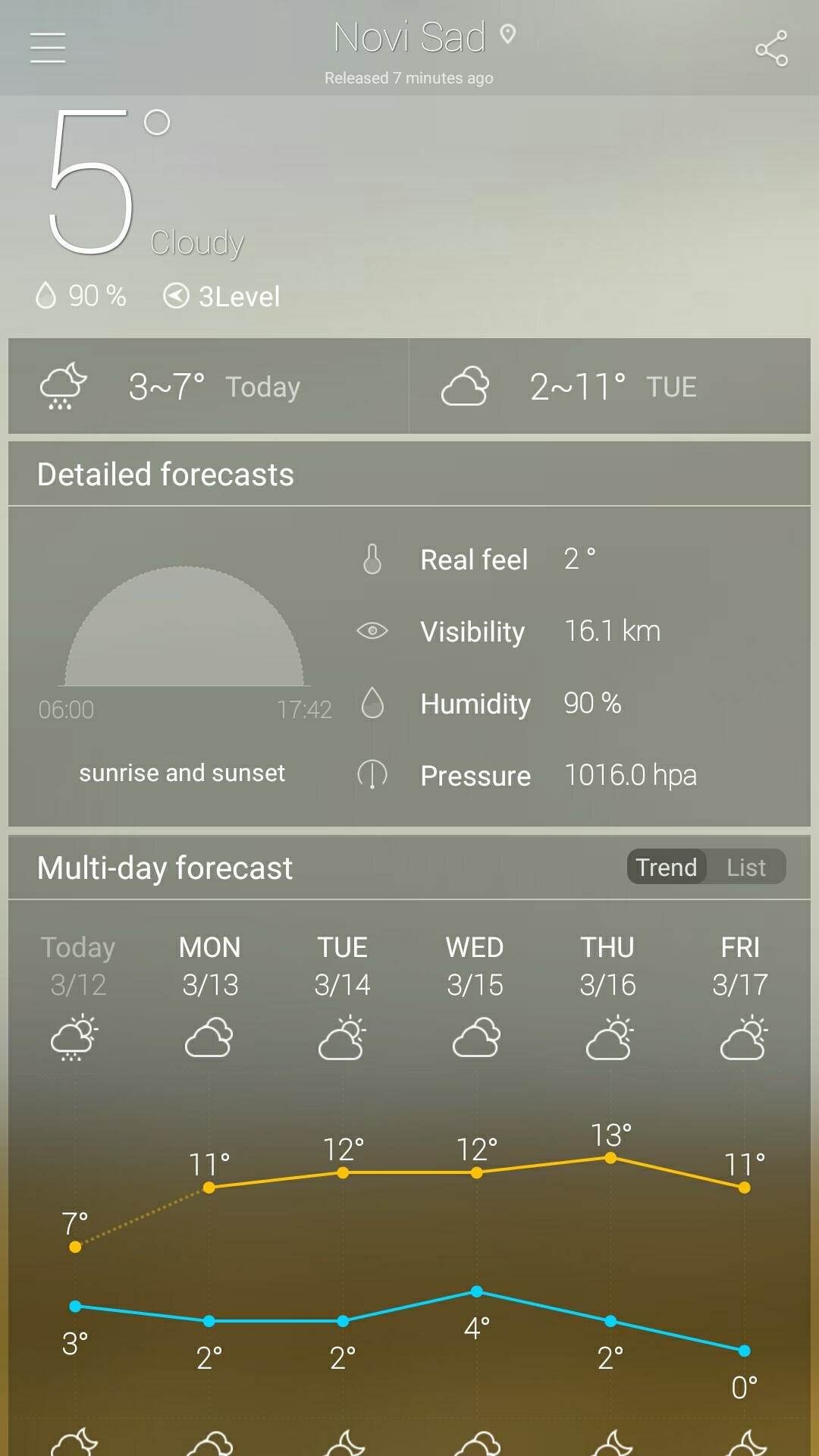Select the Trend view tab

(x=666, y=868)
